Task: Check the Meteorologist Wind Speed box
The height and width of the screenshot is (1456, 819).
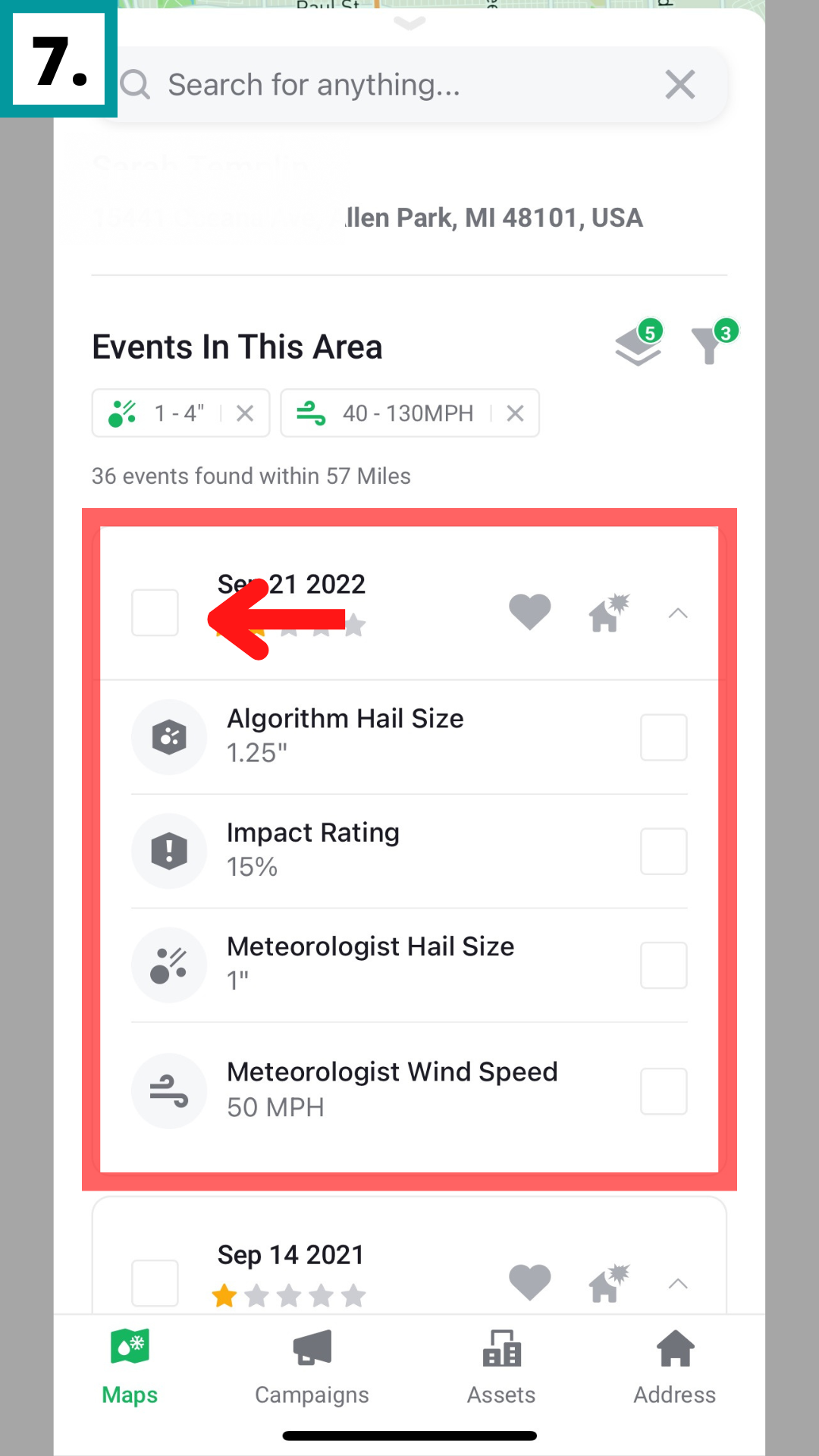Action: (x=664, y=1091)
